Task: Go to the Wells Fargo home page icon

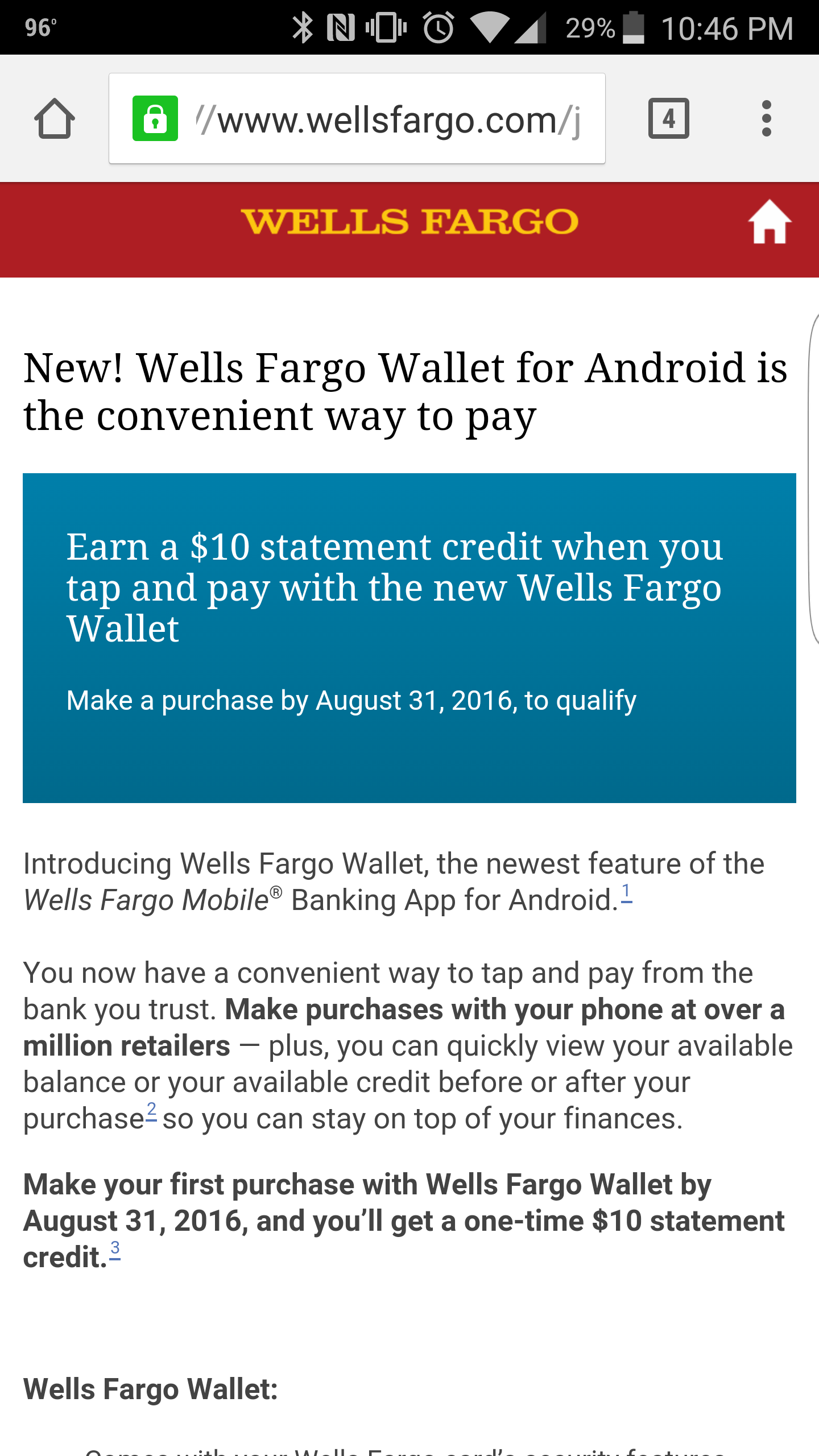Action: 770,222
